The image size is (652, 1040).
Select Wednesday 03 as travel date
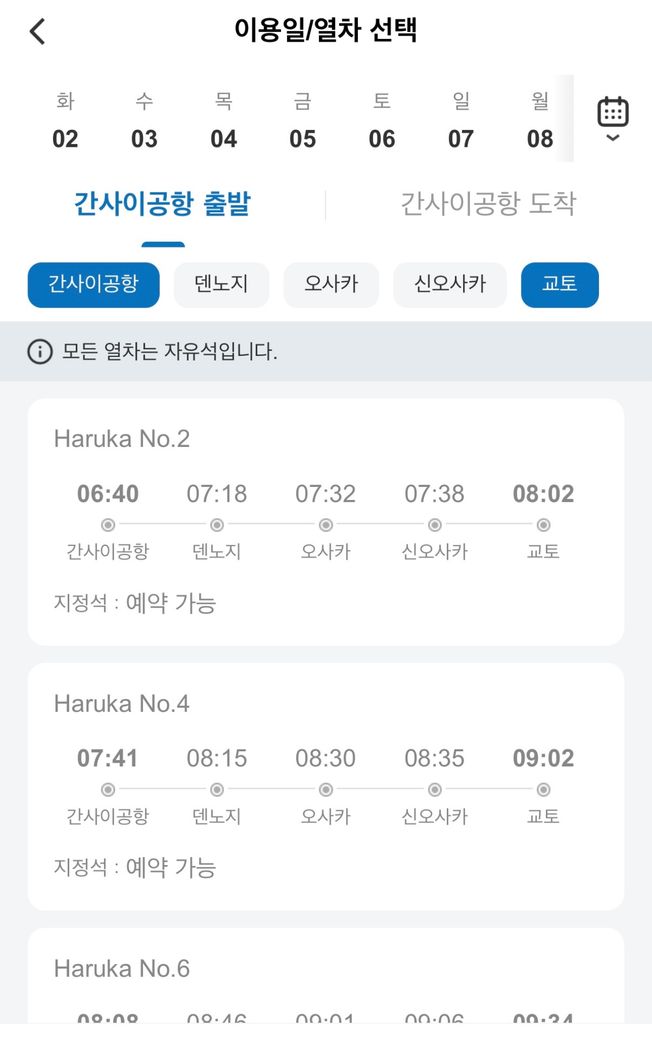[x=144, y=120]
